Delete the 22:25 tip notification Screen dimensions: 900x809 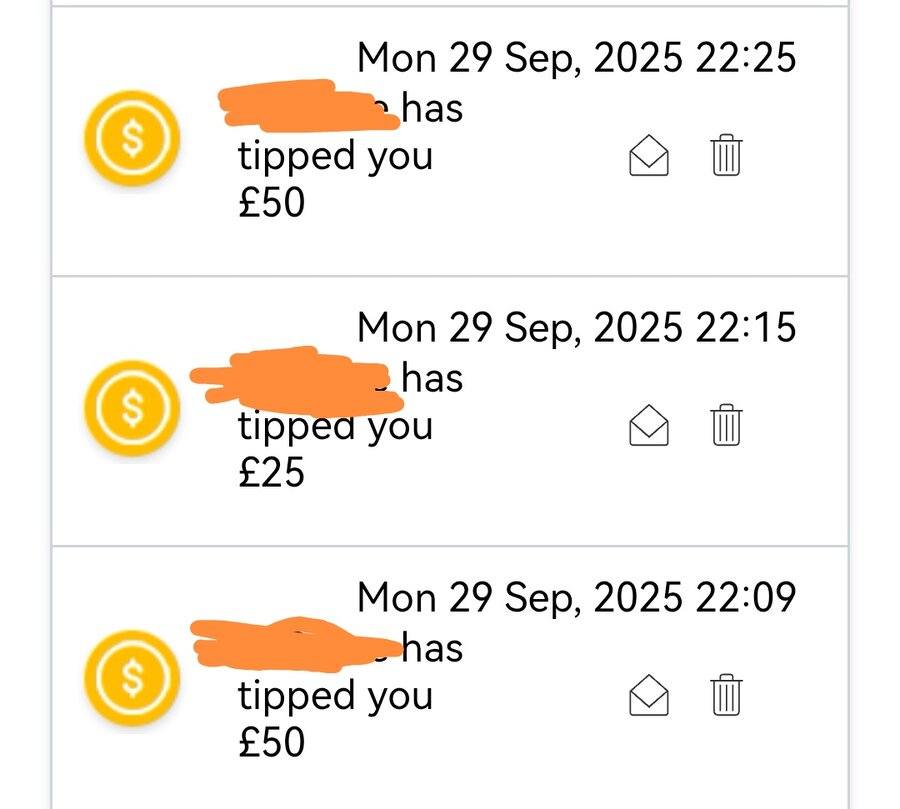coord(727,156)
